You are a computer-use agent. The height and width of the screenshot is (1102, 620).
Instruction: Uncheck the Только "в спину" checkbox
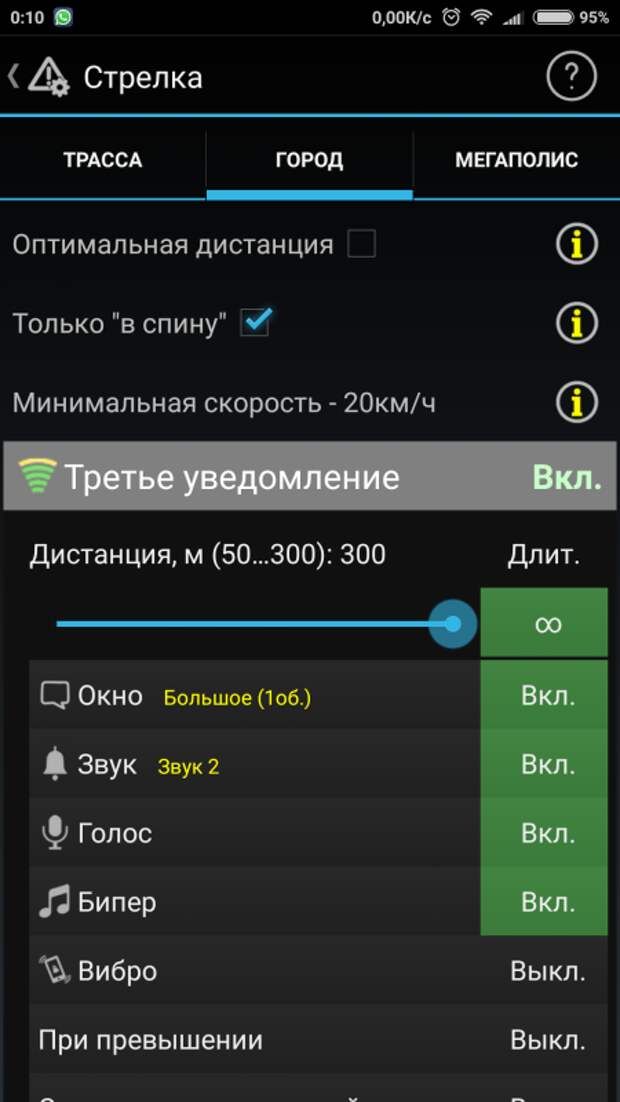pos(254,323)
